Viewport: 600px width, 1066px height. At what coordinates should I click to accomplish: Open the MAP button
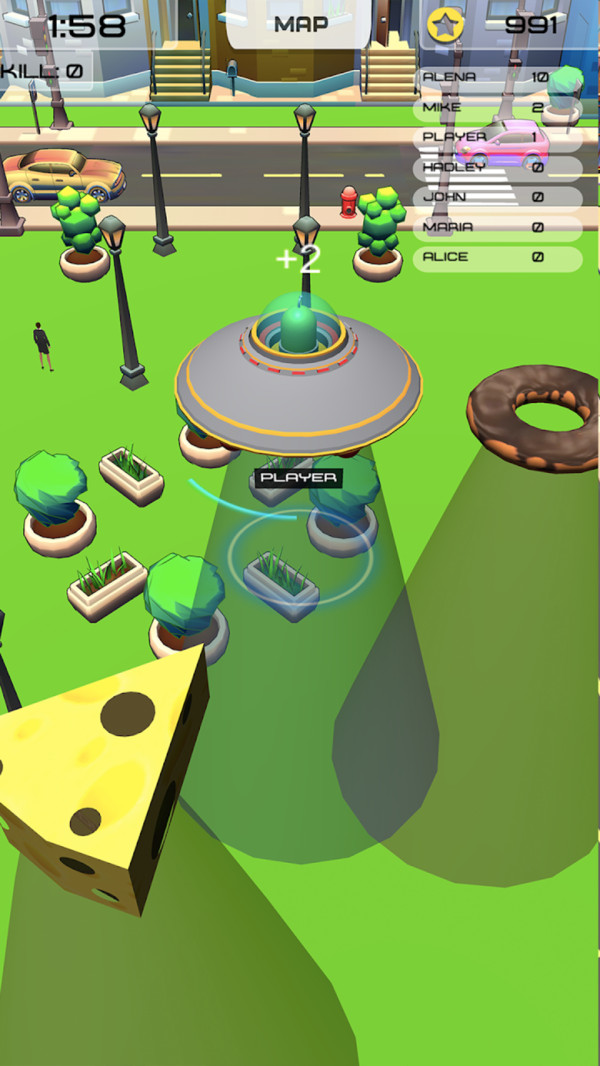[300, 24]
